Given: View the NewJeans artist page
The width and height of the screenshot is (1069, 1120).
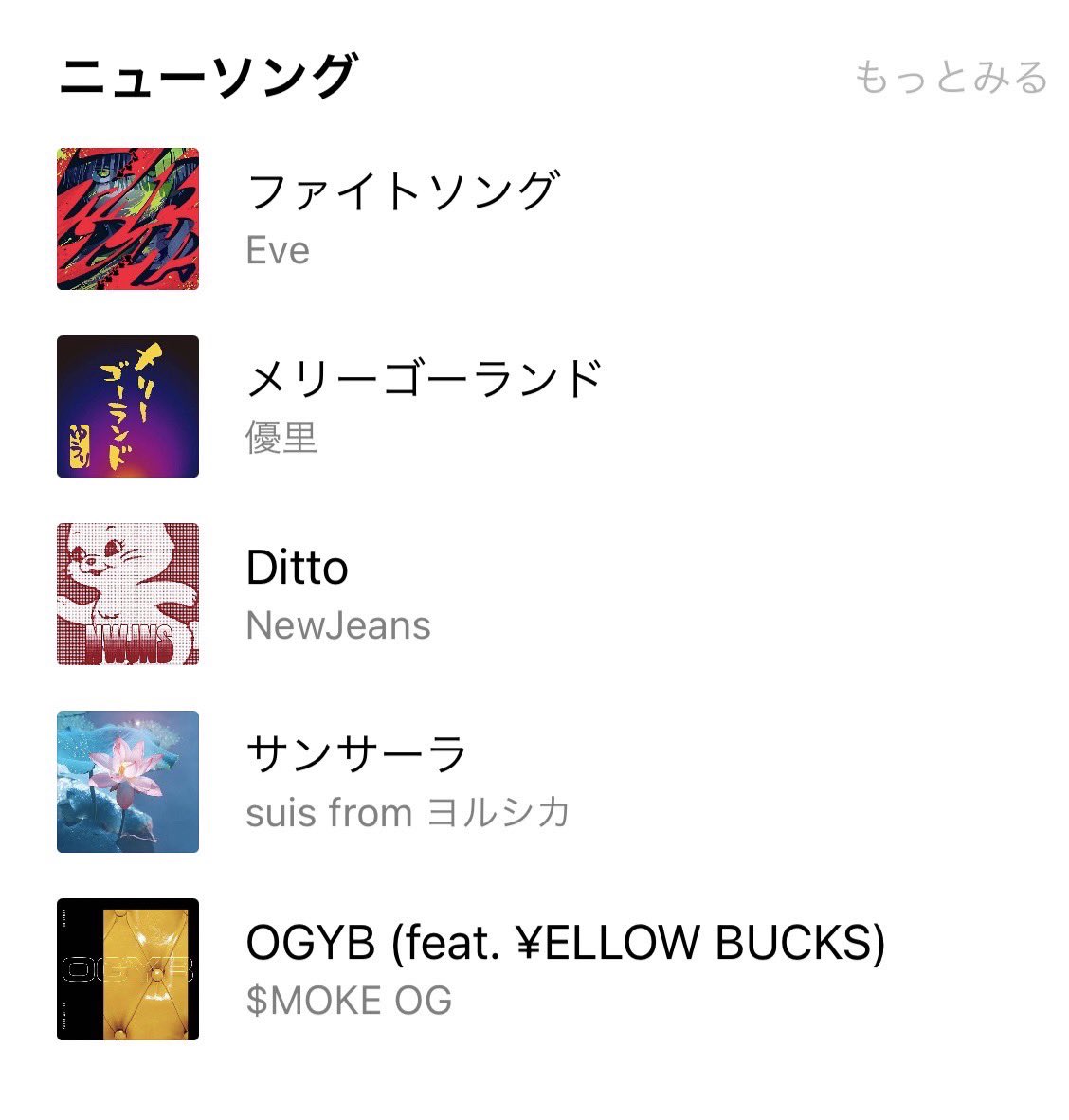Looking at the screenshot, I should coord(338,624).
